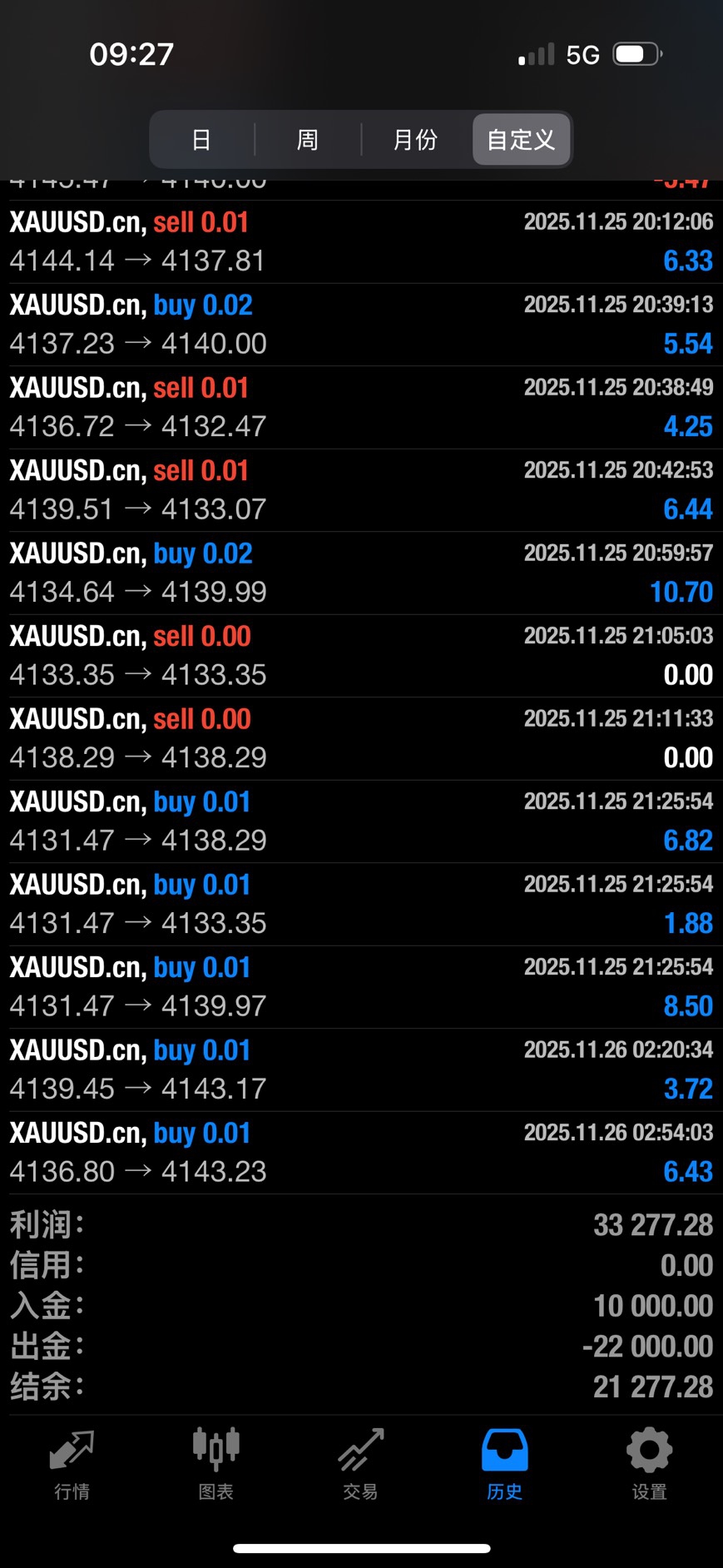This screenshot has width=723, height=1568.
Task: Expand the buy 0.01 trade with 1.88 profit
Action: (x=361, y=904)
